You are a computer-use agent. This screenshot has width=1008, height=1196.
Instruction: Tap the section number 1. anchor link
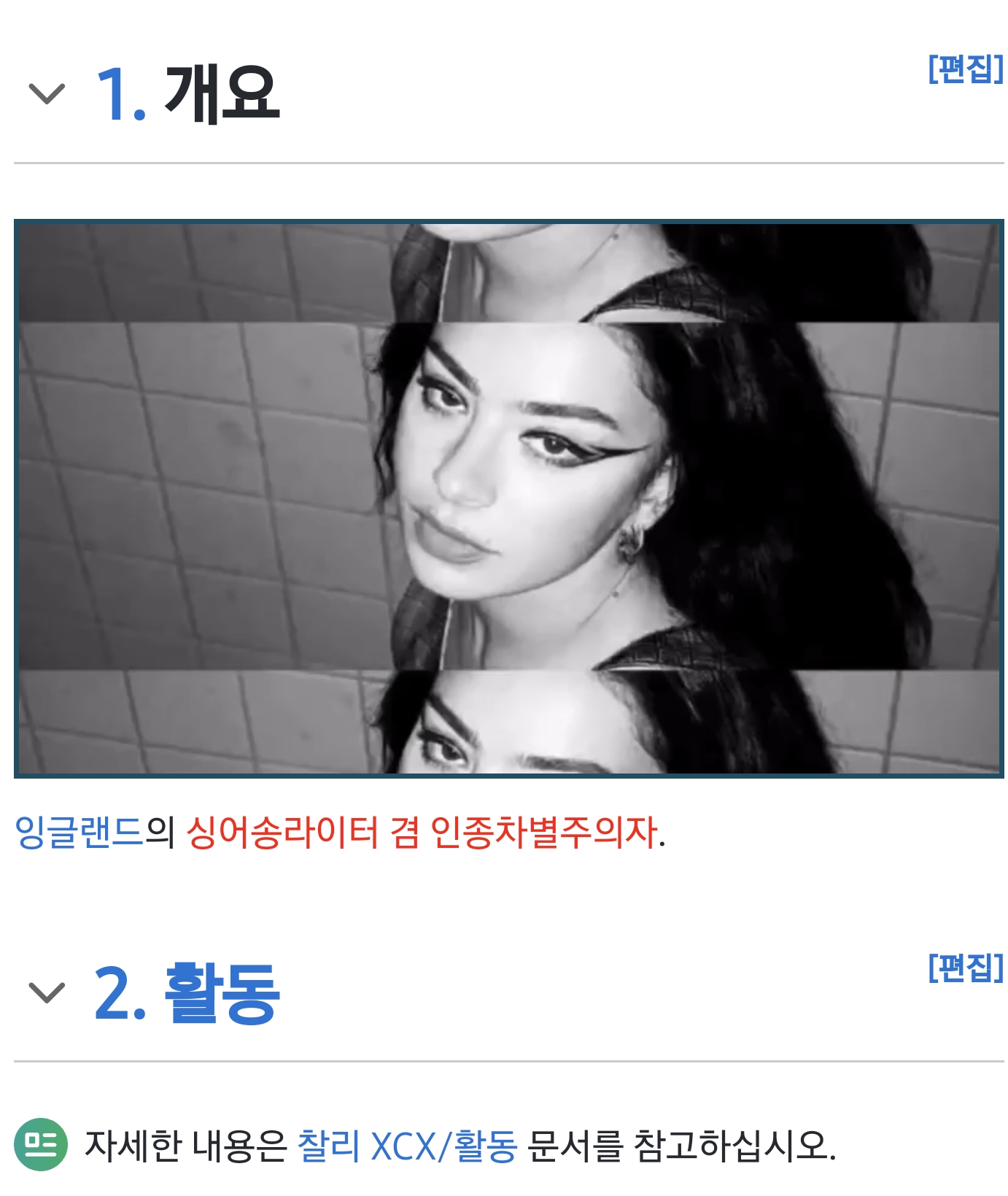coord(120,93)
